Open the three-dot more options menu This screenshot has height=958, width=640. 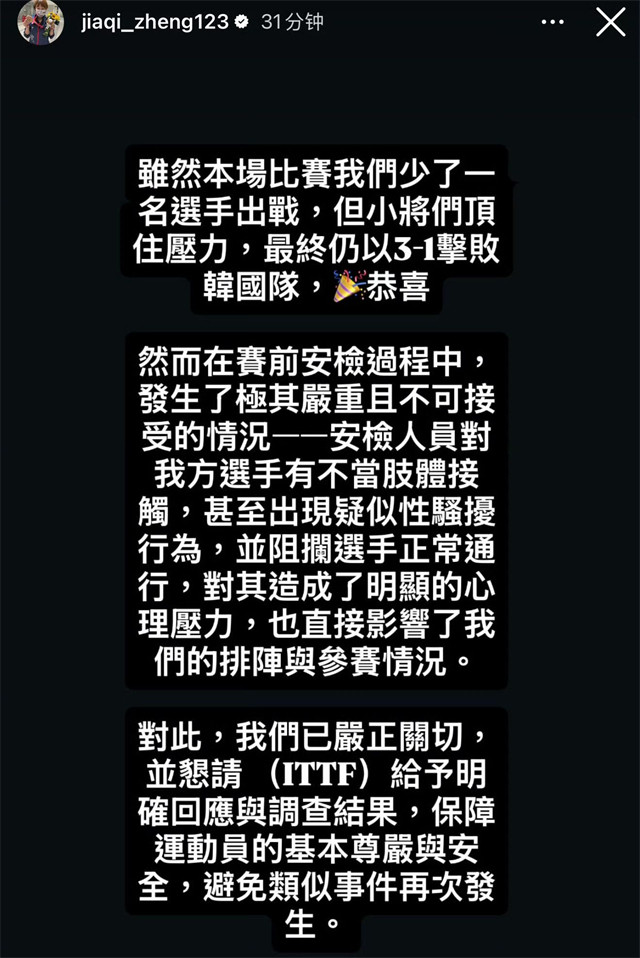click(553, 22)
